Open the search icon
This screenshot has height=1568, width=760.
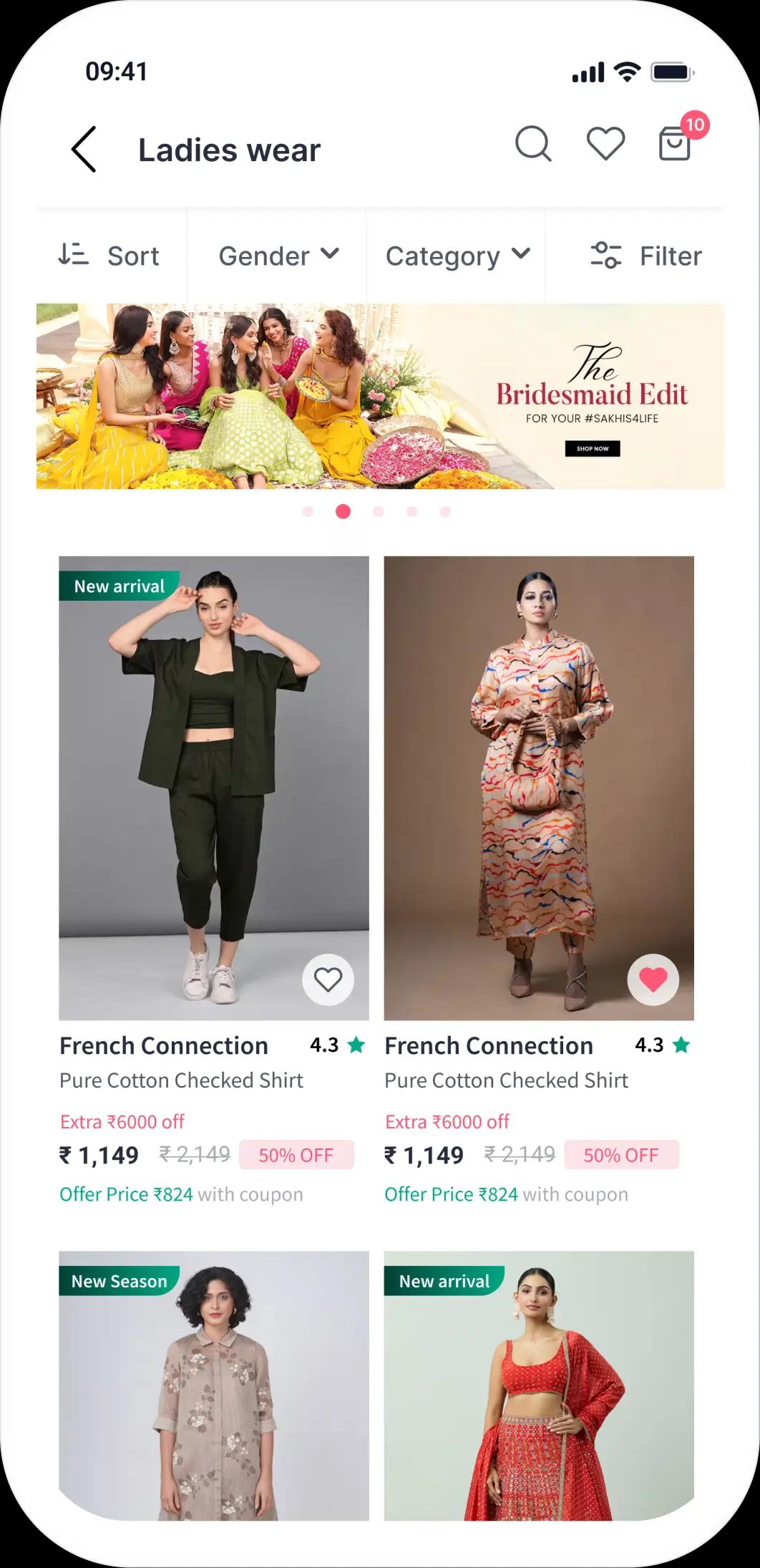point(533,144)
